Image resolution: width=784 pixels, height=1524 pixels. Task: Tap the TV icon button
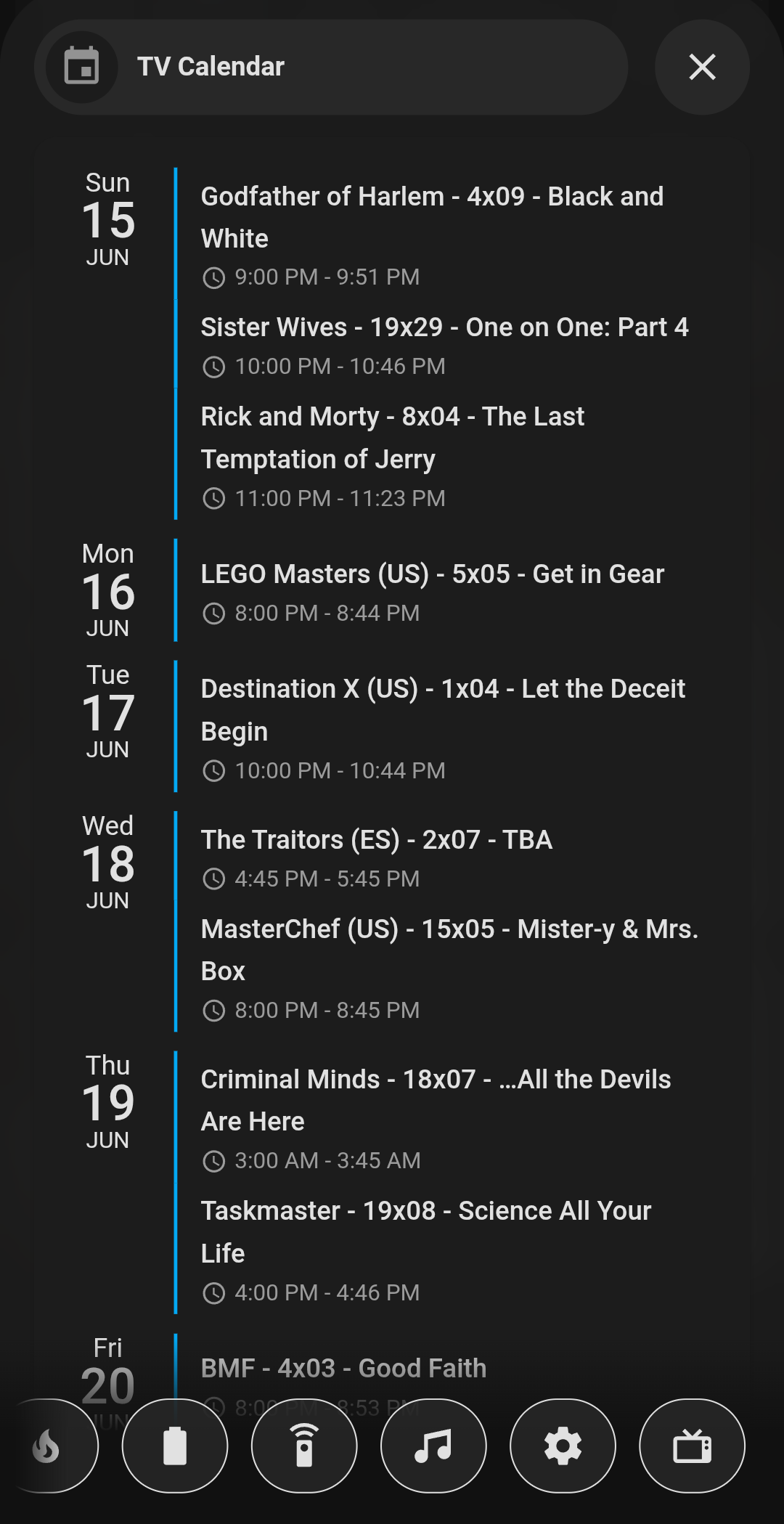[692, 1446]
